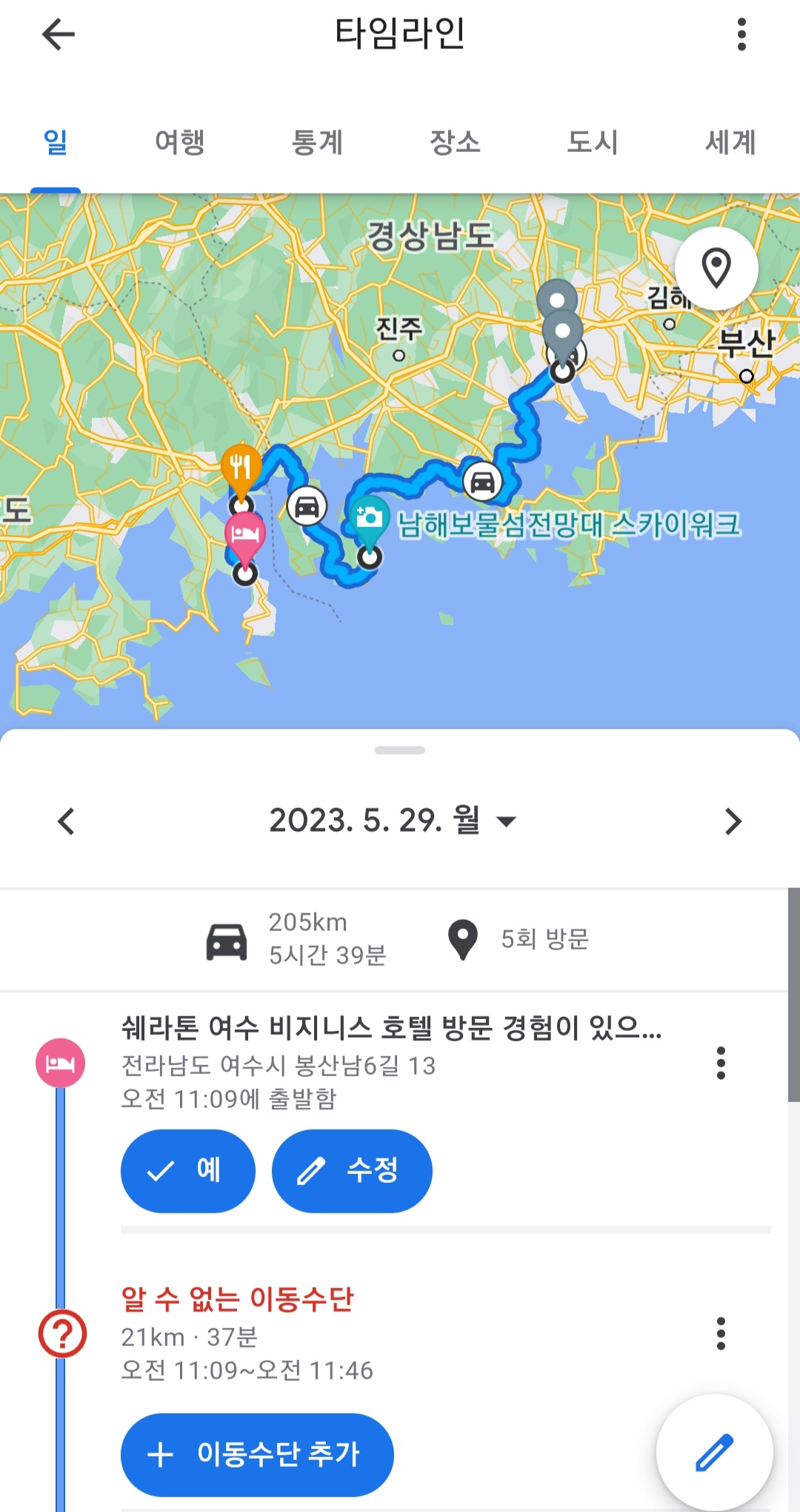The width and height of the screenshot is (800, 1512).
Task: Go to the previous day
Action: [x=67, y=821]
